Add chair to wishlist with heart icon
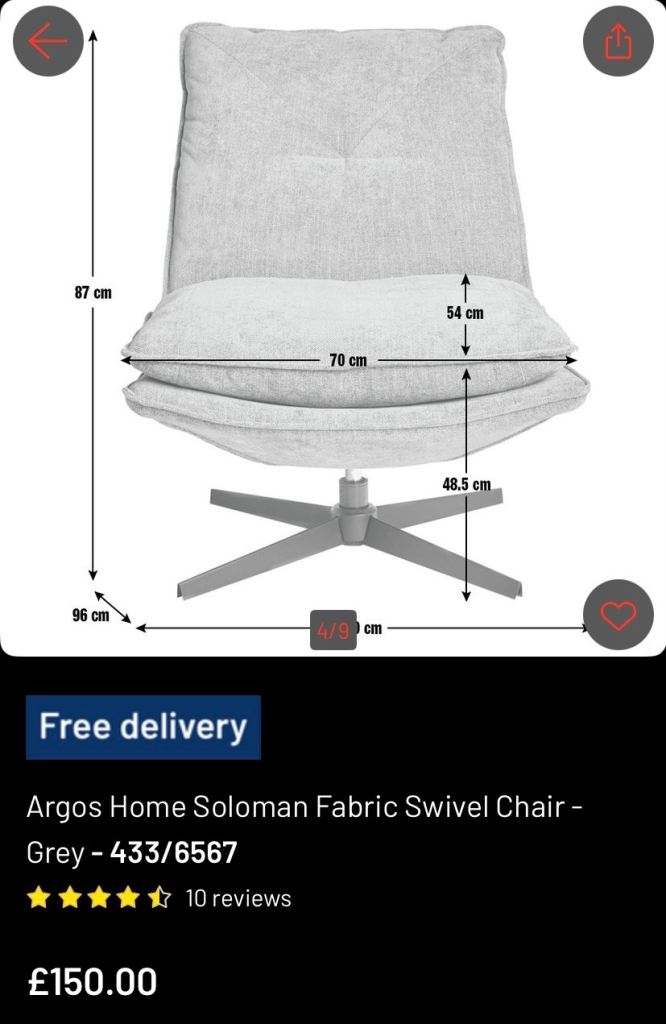The height and width of the screenshot is (1024, 666). coord(618,615)
